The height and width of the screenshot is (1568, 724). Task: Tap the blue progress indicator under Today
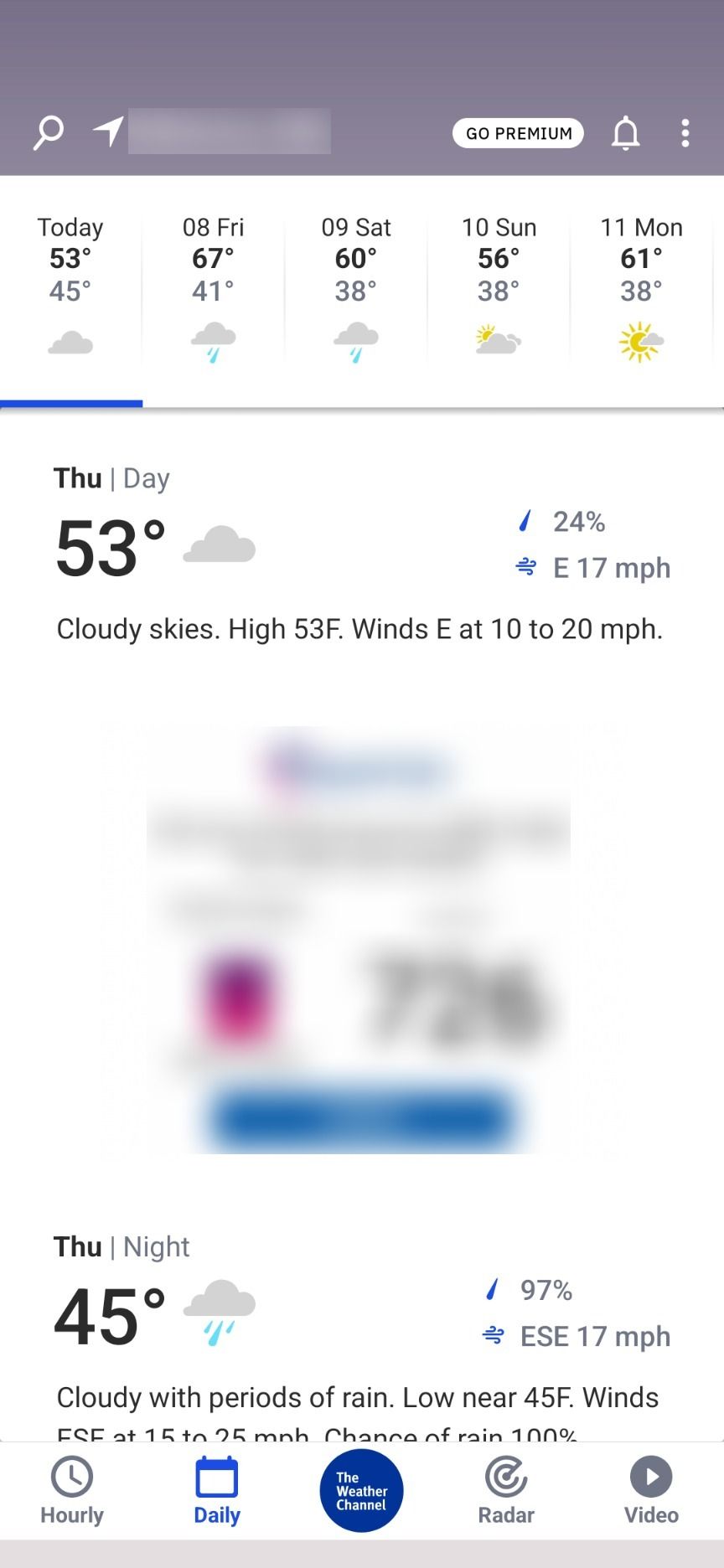click(x=70, y=405)
